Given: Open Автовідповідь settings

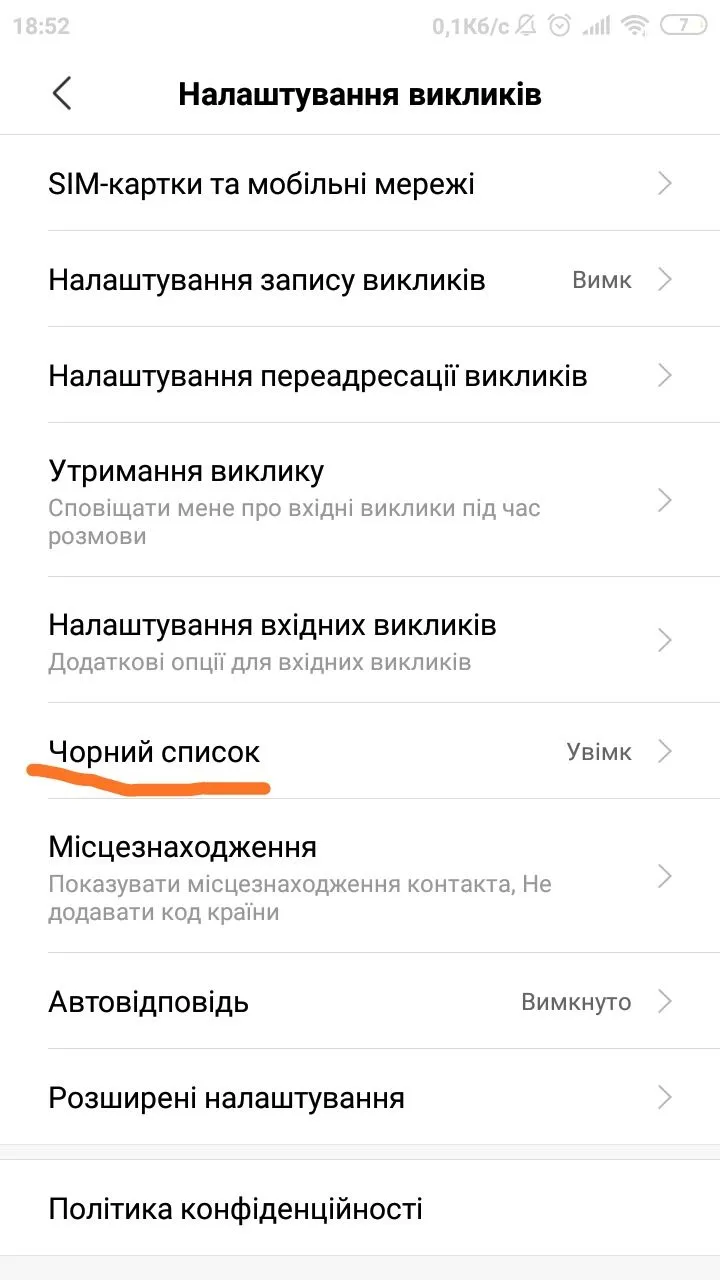Looking at the screenshot, I should (x=360, y=1002).
